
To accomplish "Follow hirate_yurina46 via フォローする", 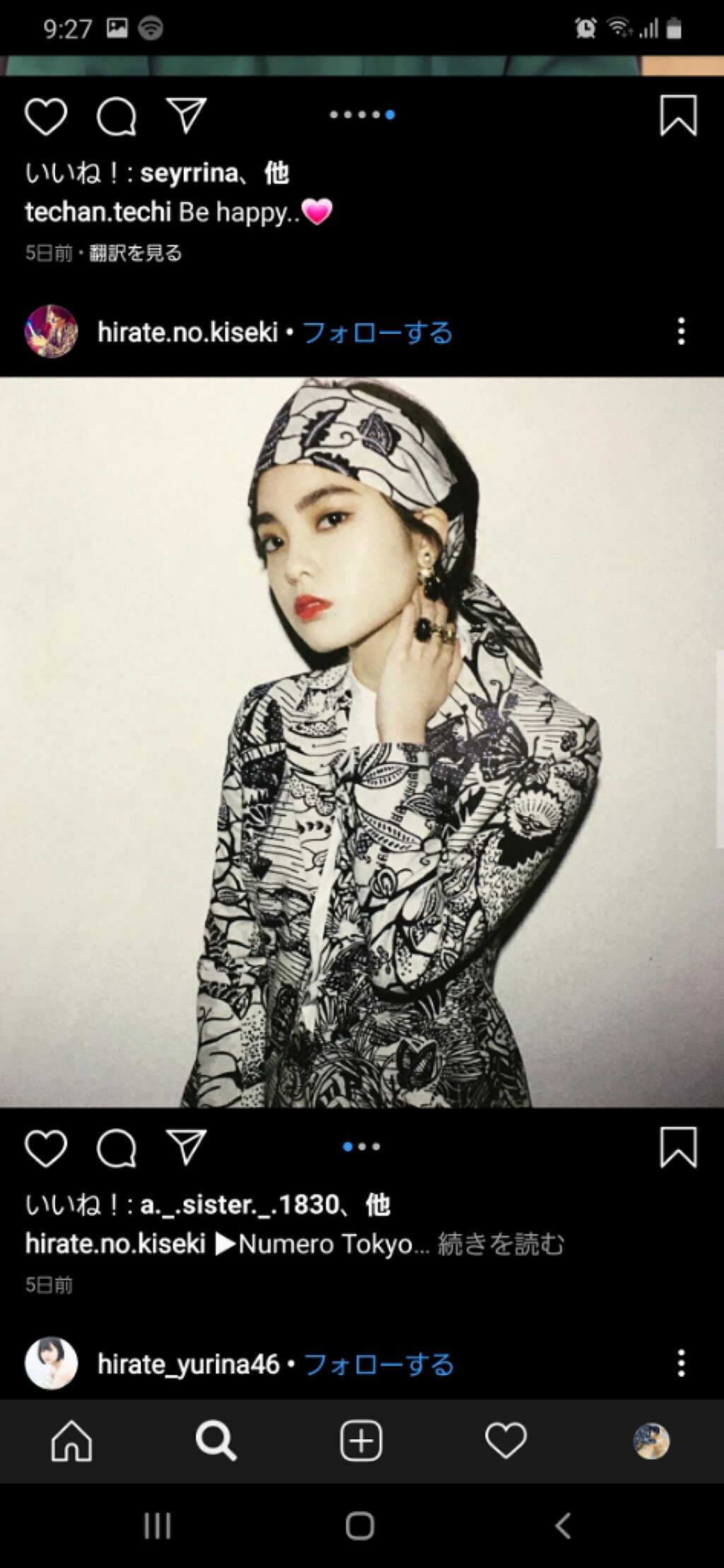I will point(378,1364).
